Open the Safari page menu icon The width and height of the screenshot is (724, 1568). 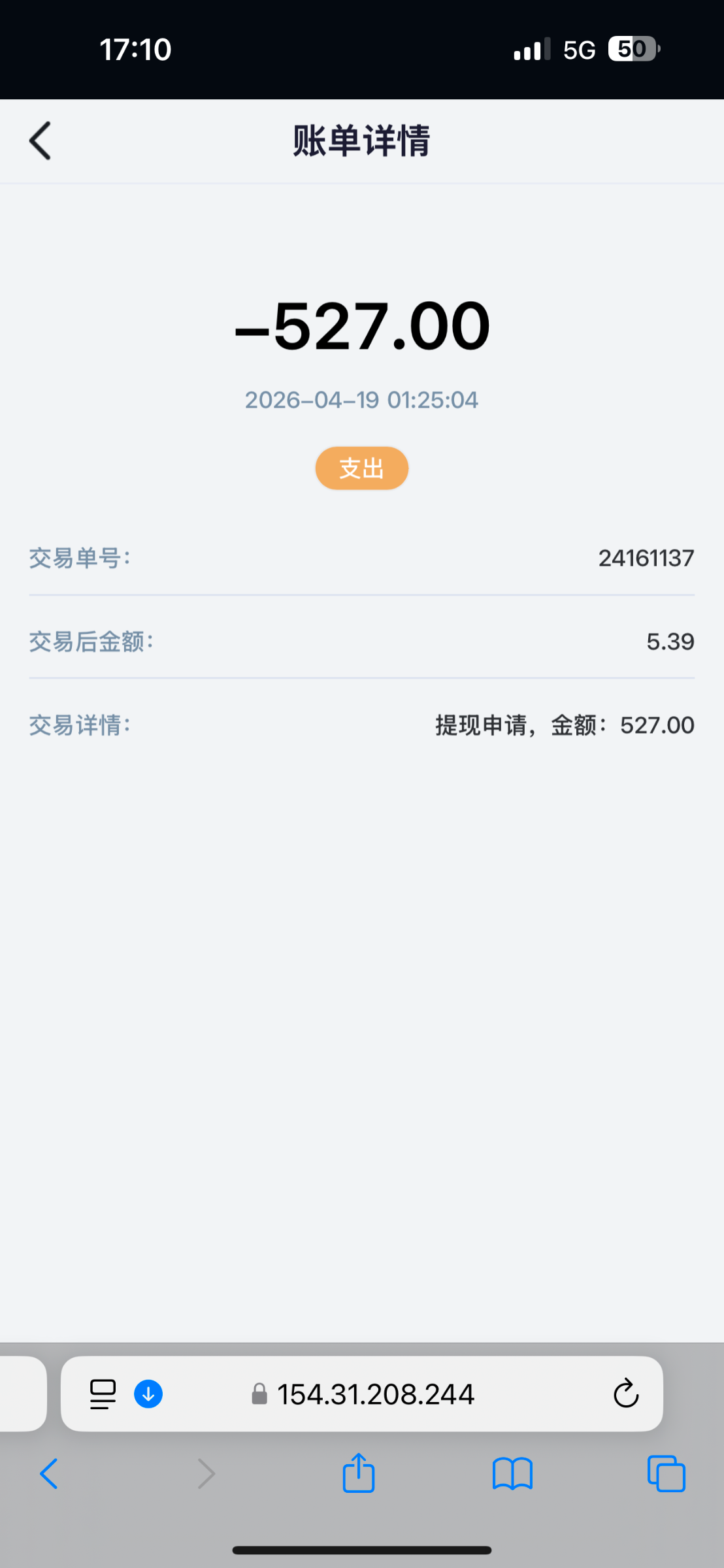(103, 1394)
